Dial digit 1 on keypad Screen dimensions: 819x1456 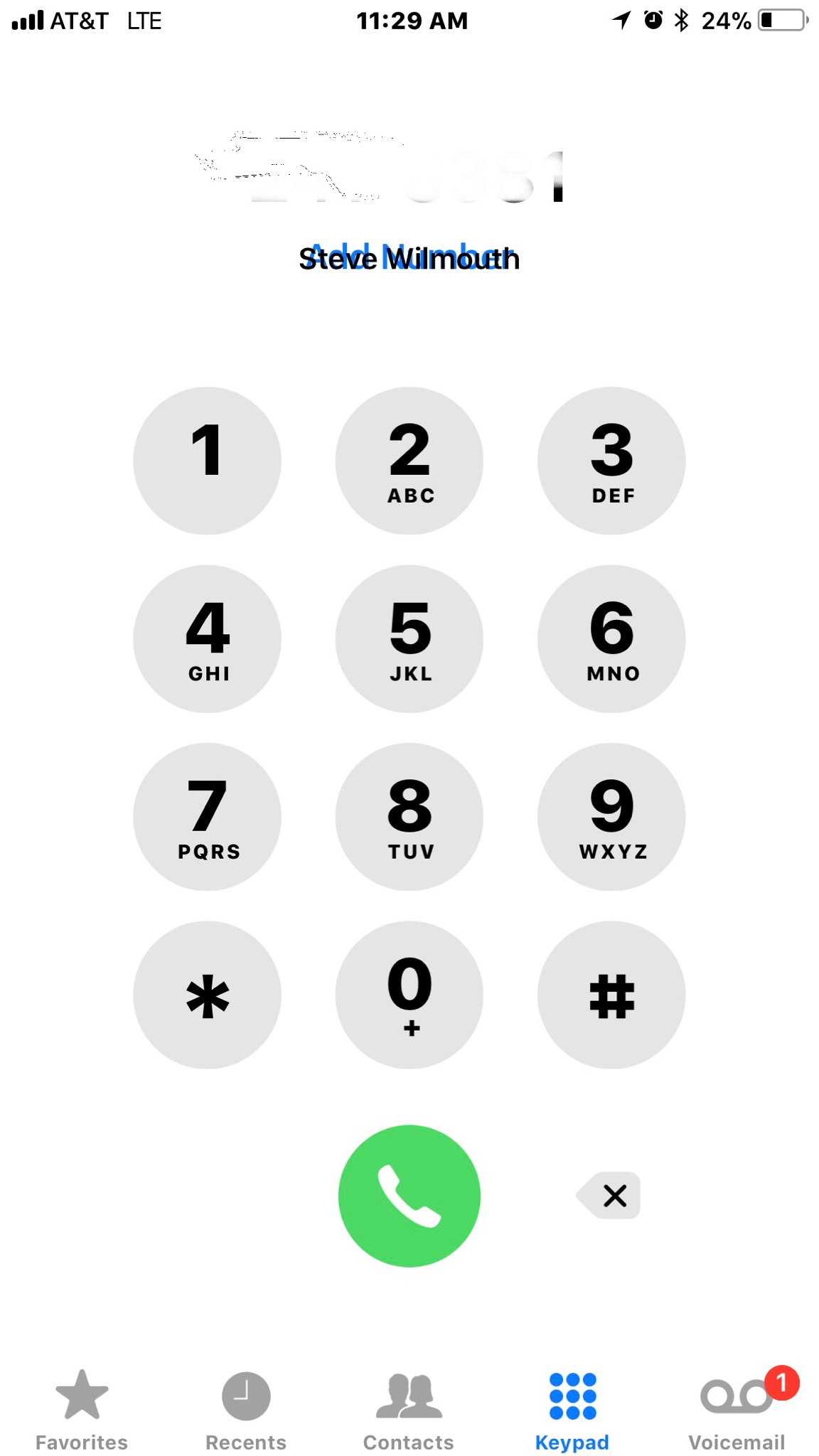207,461
